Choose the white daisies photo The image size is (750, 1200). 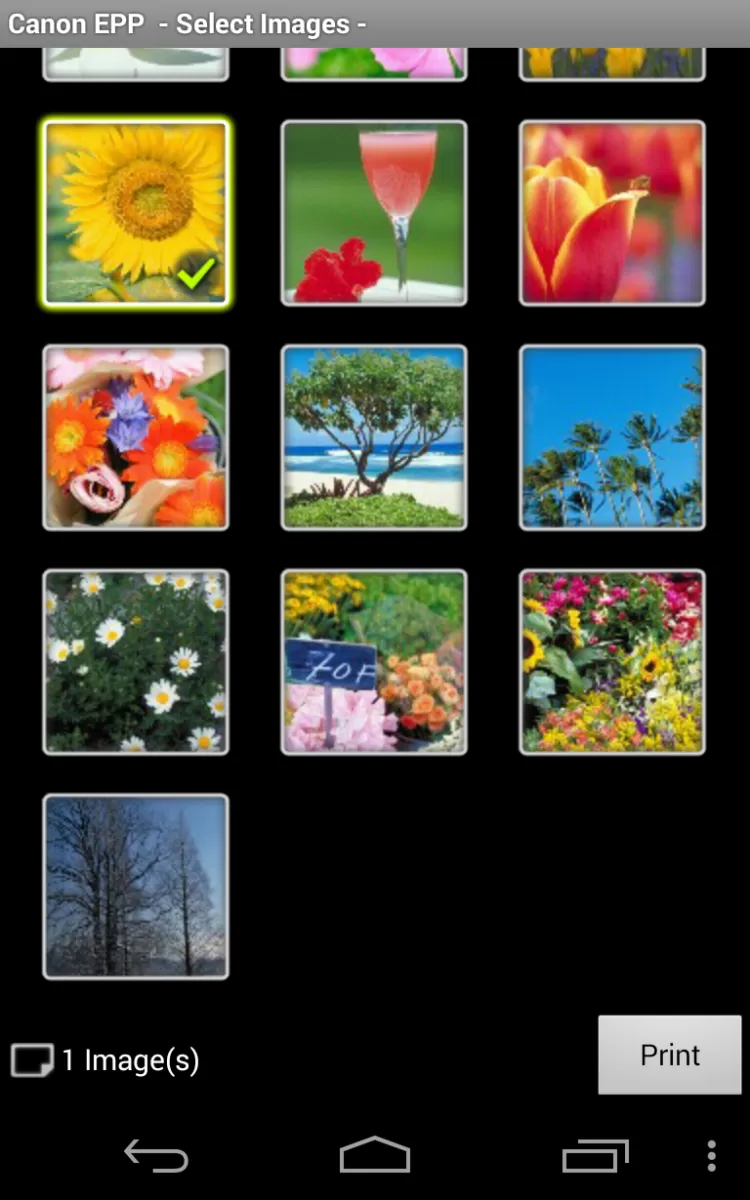136,661
